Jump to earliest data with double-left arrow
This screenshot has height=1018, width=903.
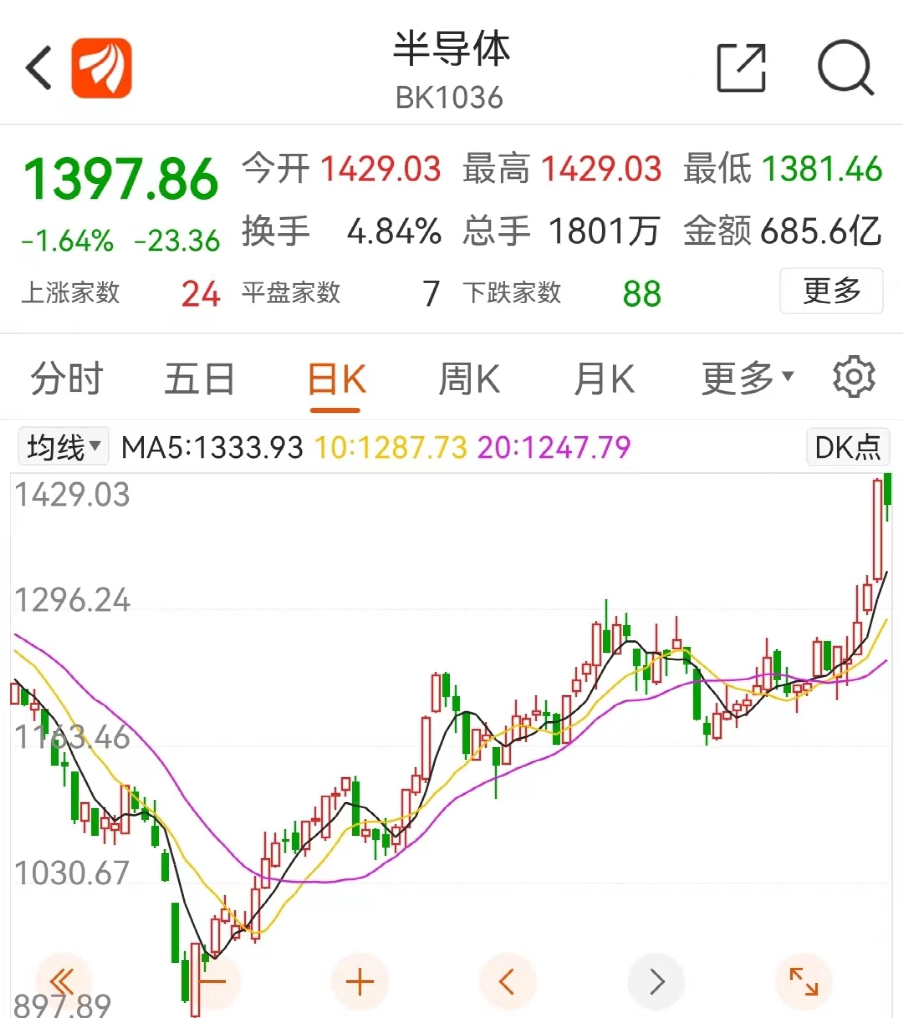pyautogui.click(x=63, y=981)
